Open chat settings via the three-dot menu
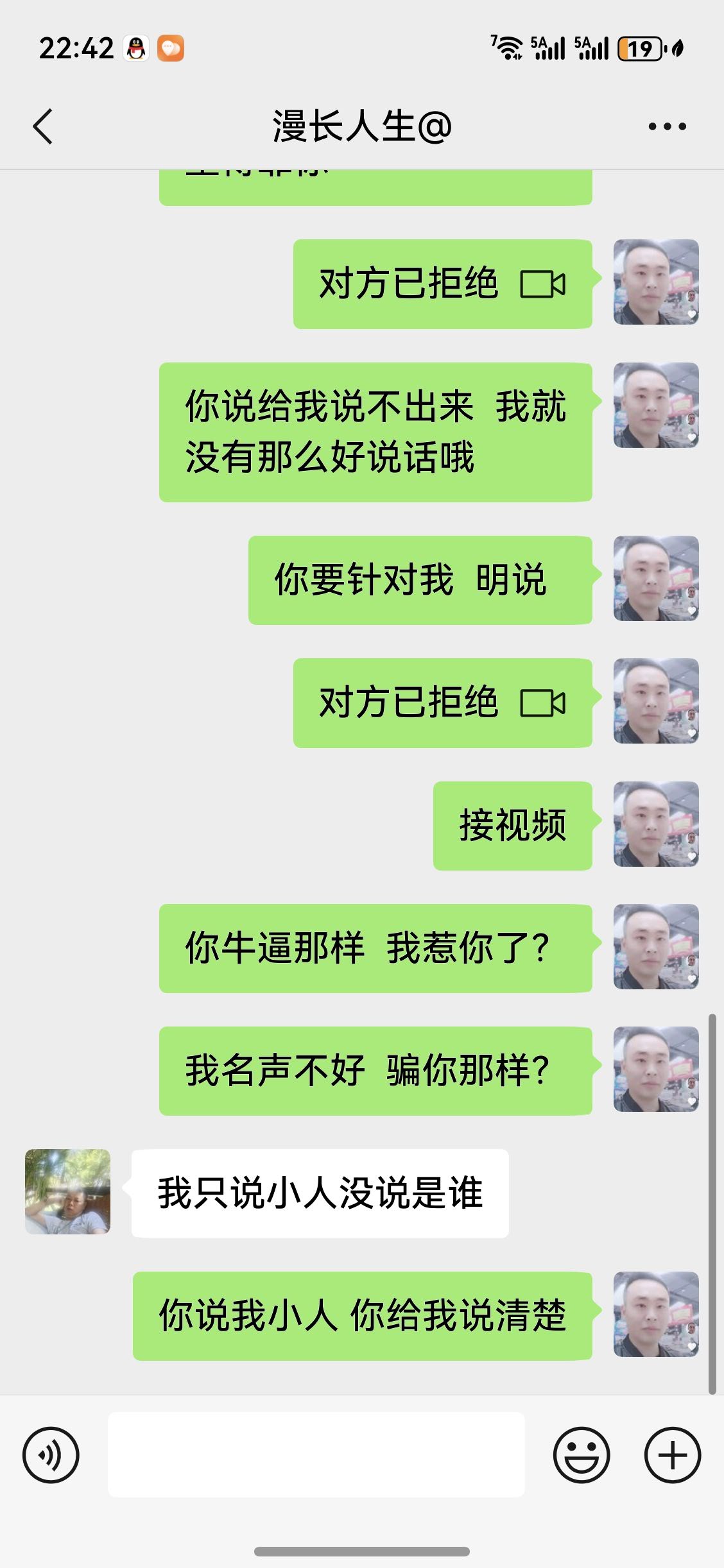 (x=668, y=126)
